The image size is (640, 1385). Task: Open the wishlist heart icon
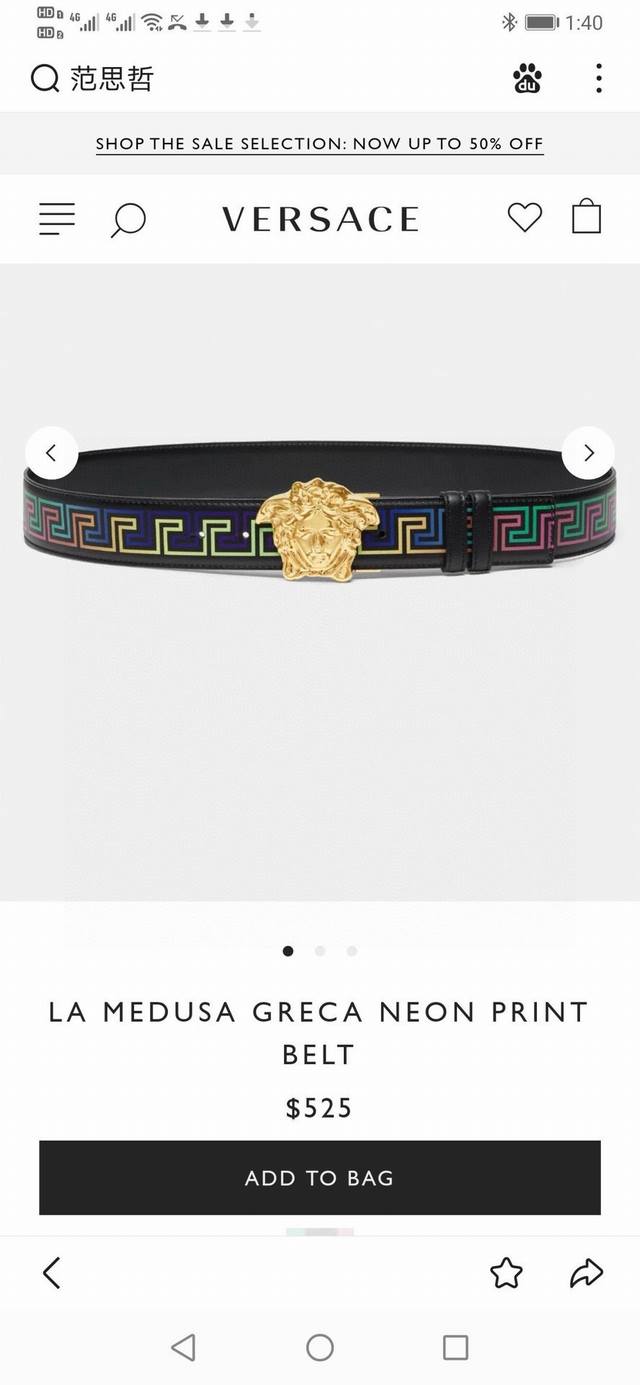point(524,217)
